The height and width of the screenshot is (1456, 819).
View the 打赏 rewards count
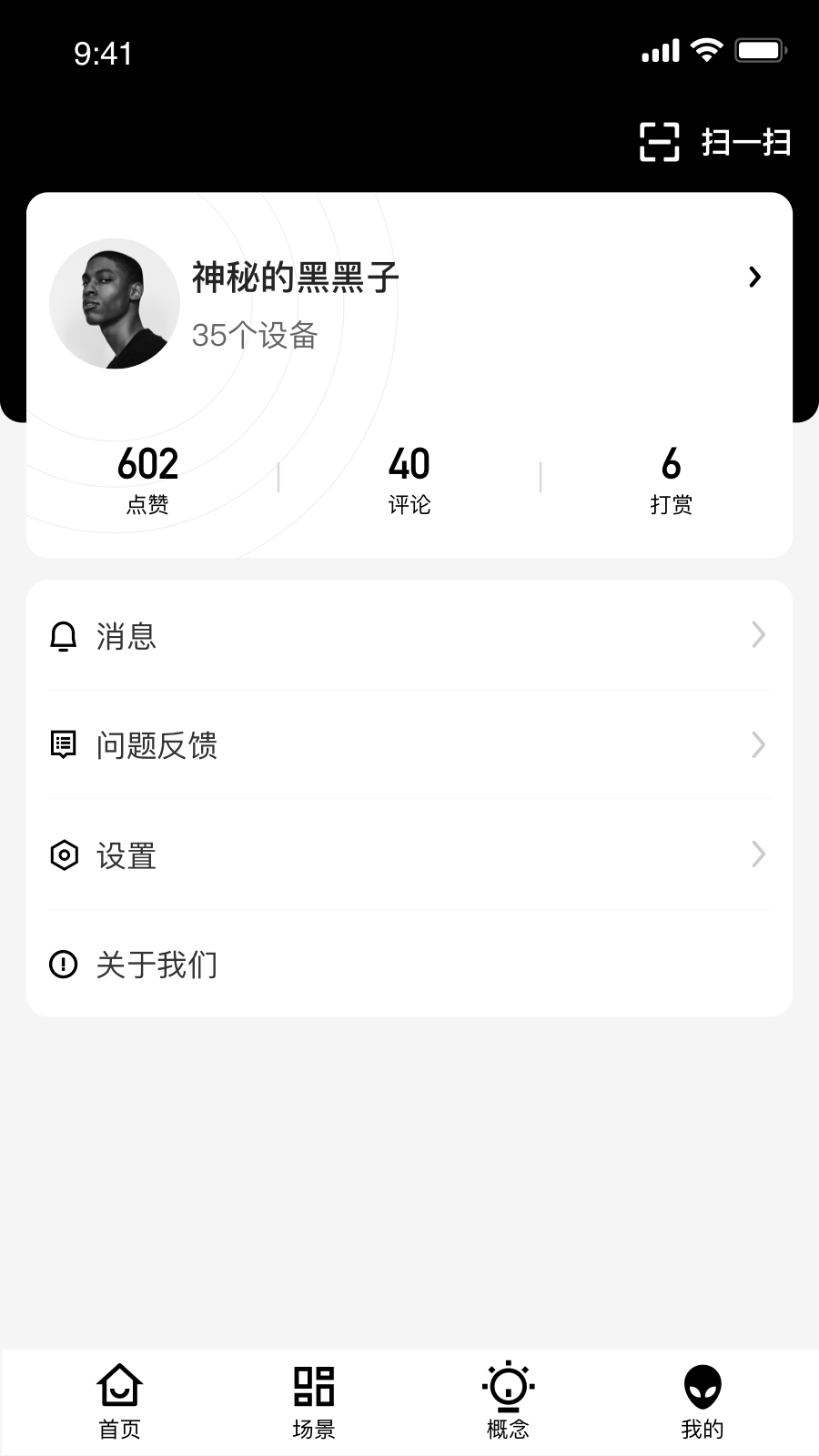(x=671, y=479)
